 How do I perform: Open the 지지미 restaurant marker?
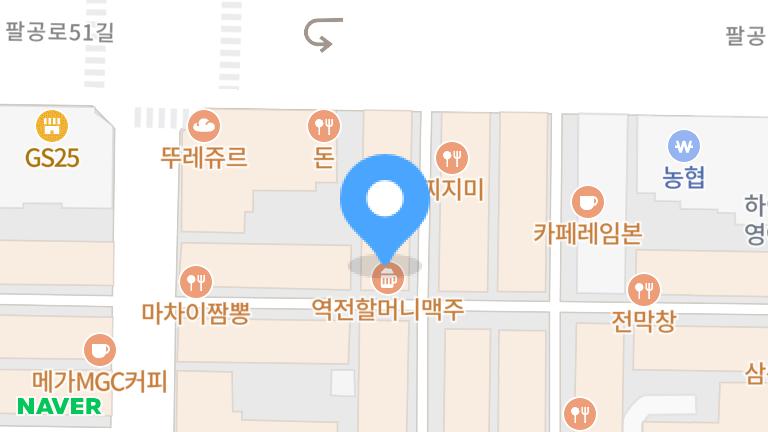452,157
